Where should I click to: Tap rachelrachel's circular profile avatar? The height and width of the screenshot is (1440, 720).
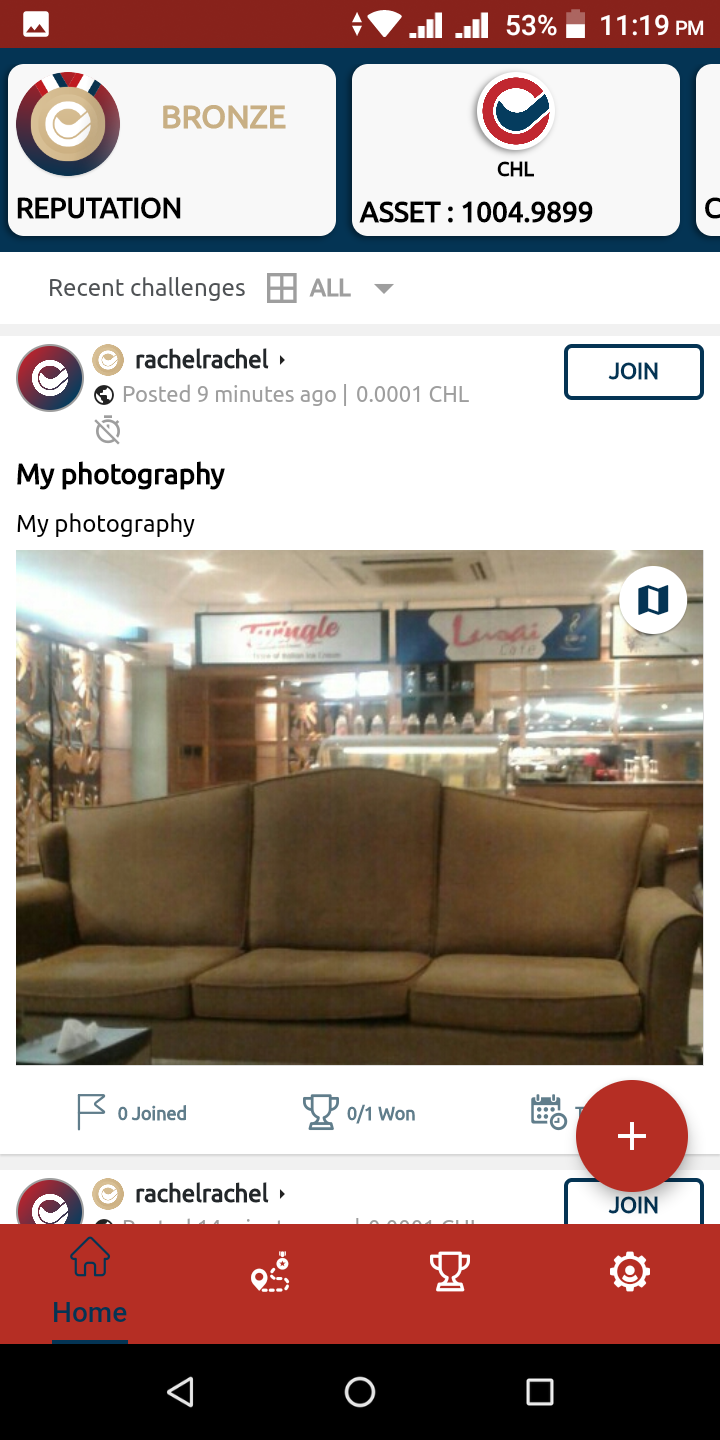click(x=49, y=377)
